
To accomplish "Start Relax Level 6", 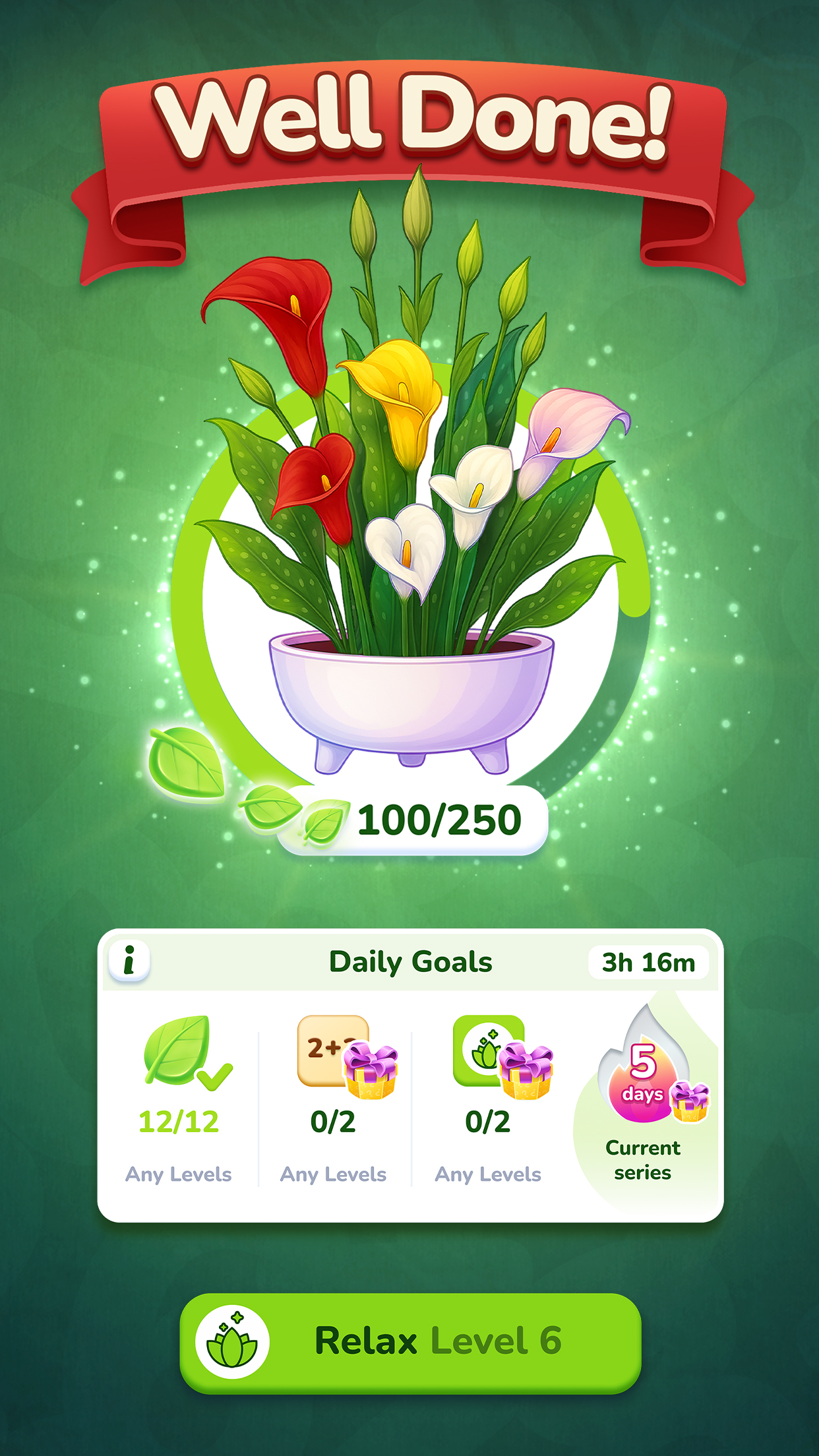I will [410, 1343].
